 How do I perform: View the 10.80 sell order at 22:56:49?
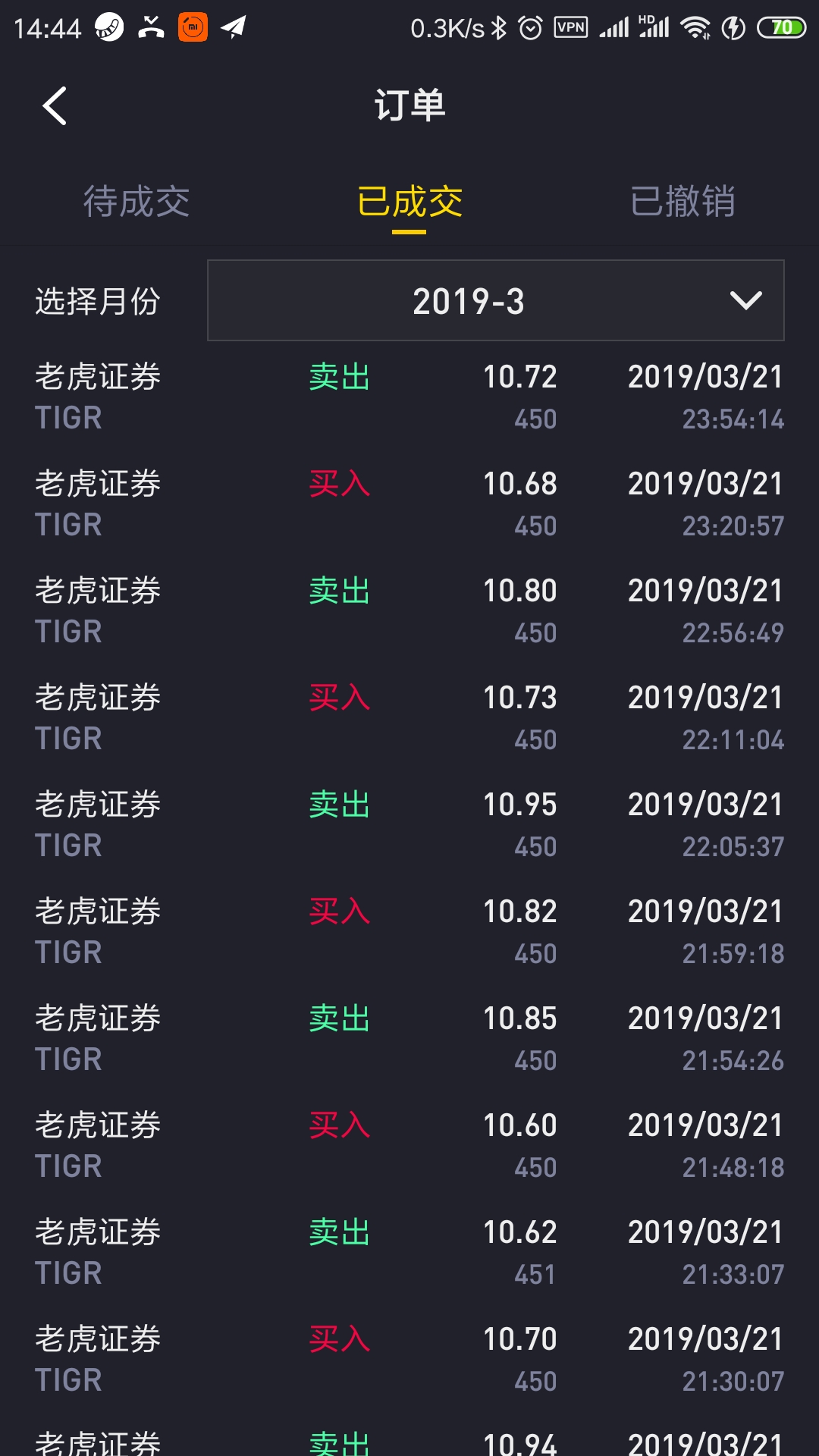tap(409, 611)
